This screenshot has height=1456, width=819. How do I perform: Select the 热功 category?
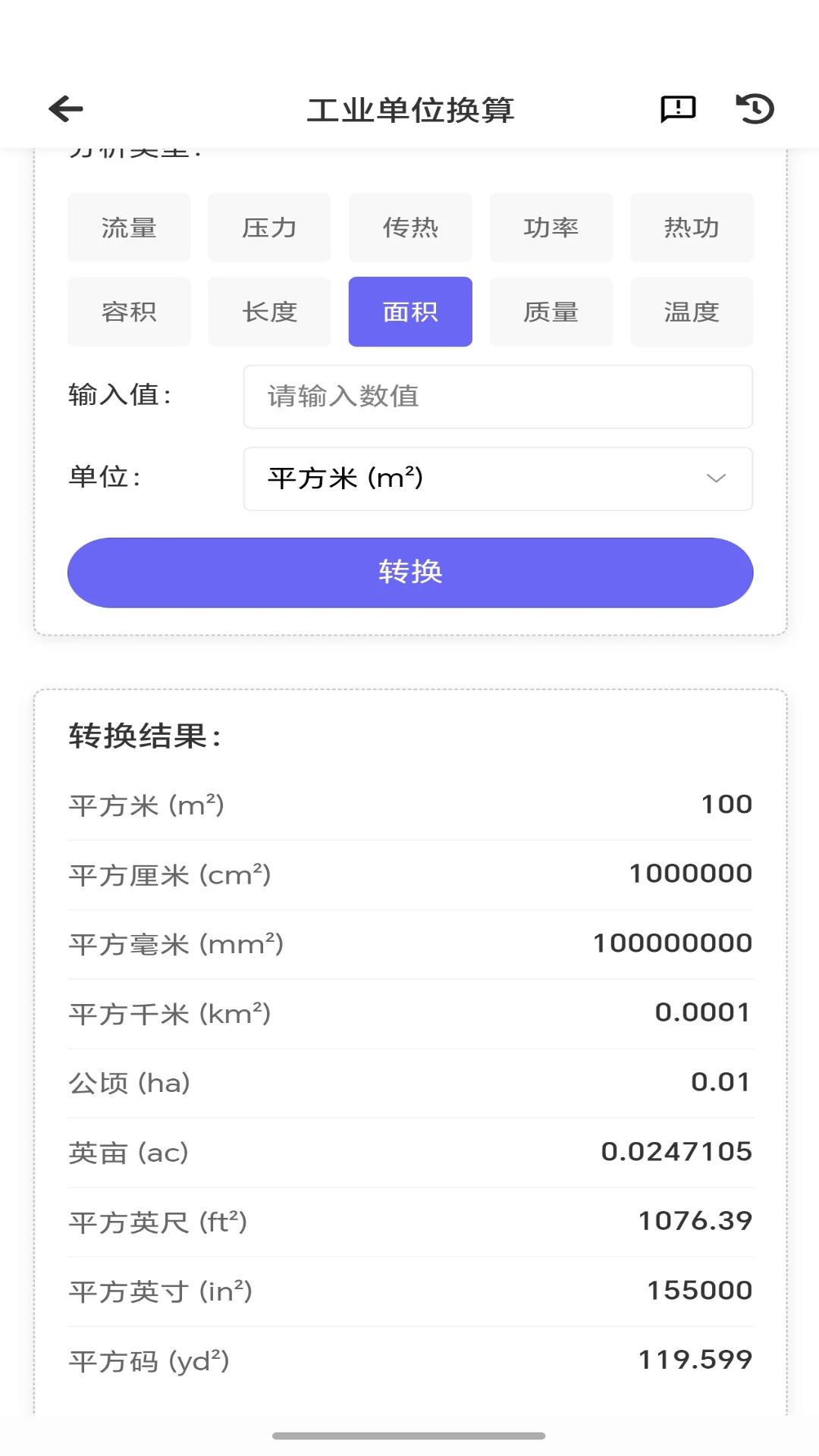[692, 227]
